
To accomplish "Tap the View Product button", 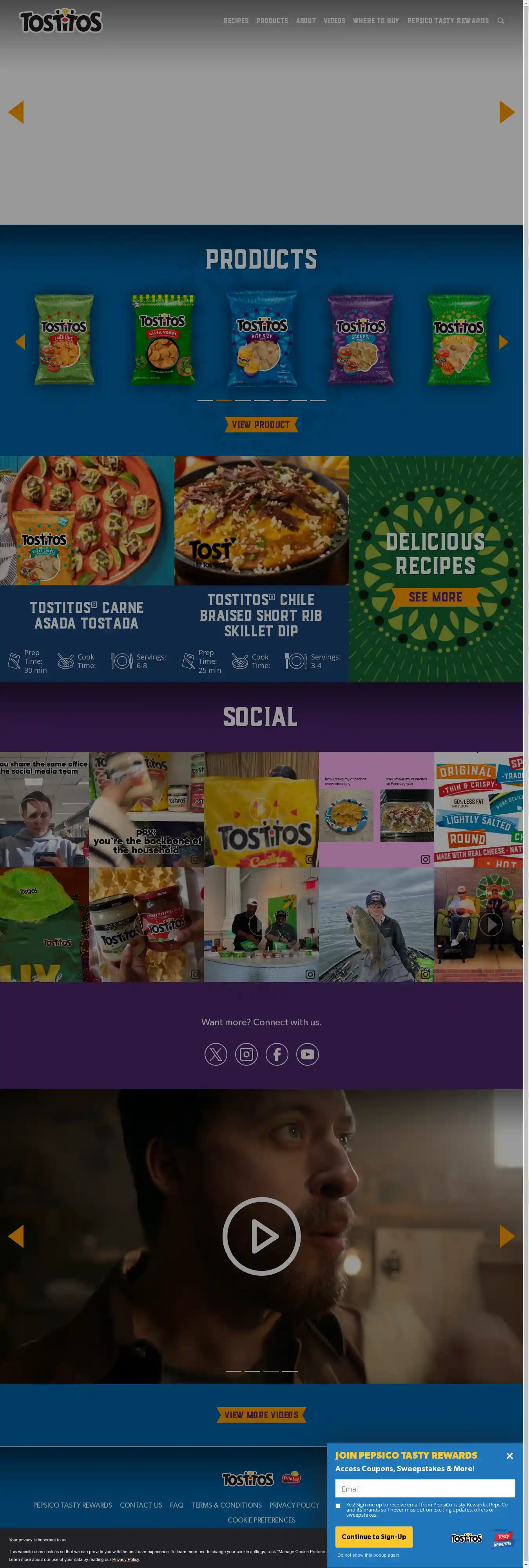I will pyautogui.click(x=261, y=424).
